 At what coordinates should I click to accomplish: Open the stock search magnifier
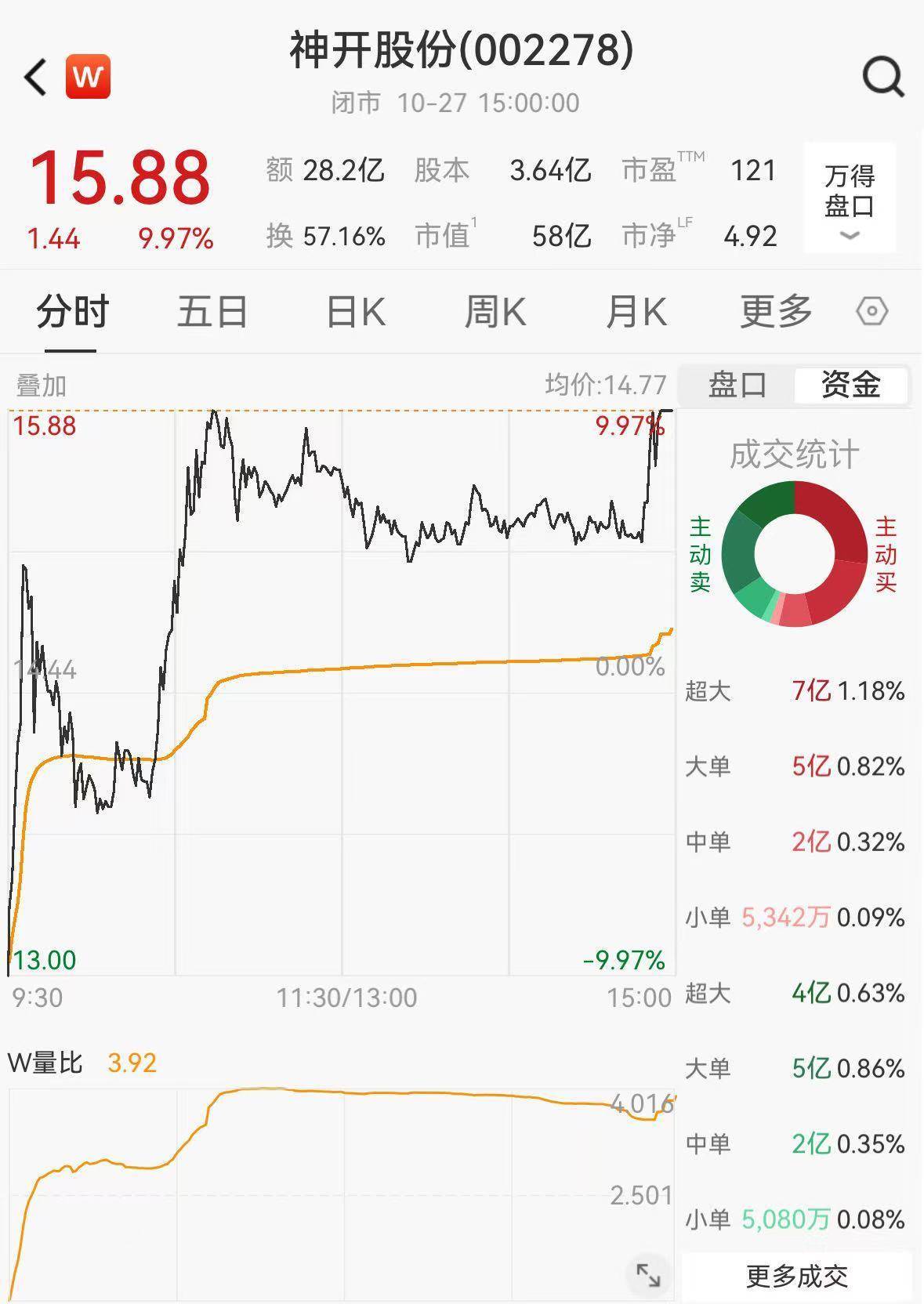point(882,78)
